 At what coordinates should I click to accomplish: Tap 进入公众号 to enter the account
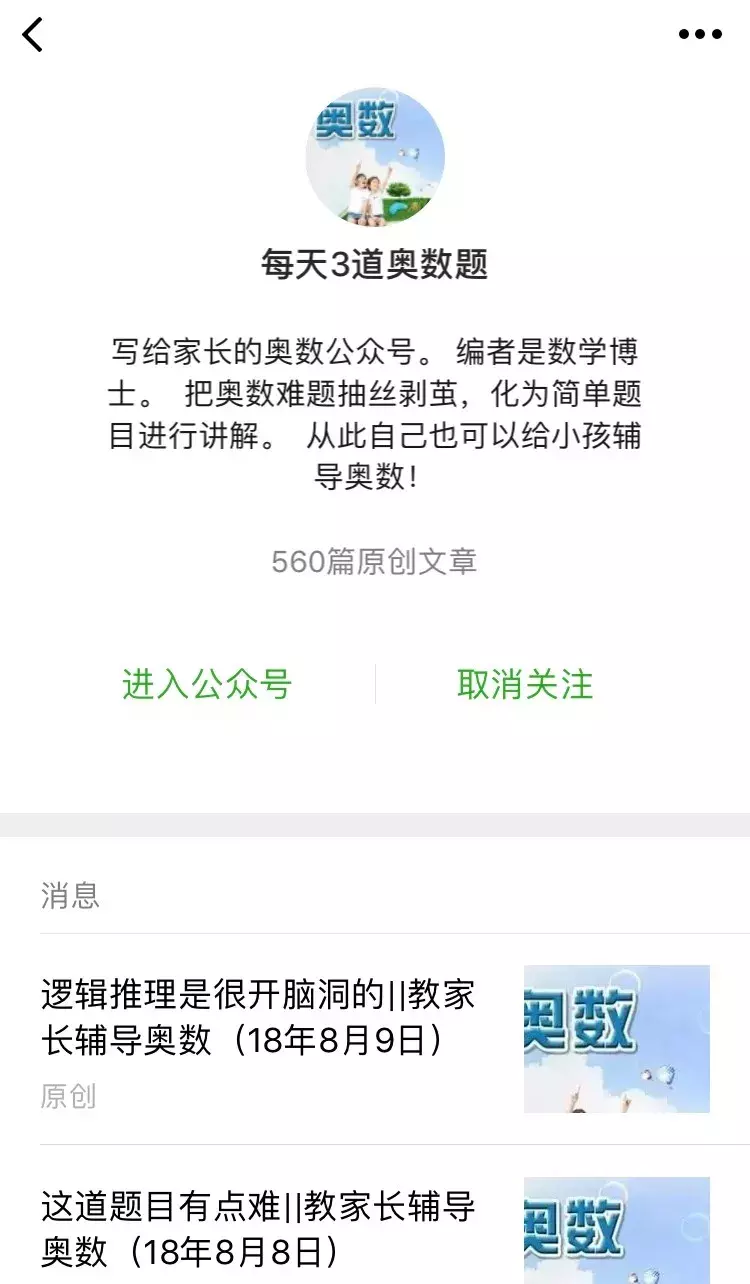tap(207, 685)
